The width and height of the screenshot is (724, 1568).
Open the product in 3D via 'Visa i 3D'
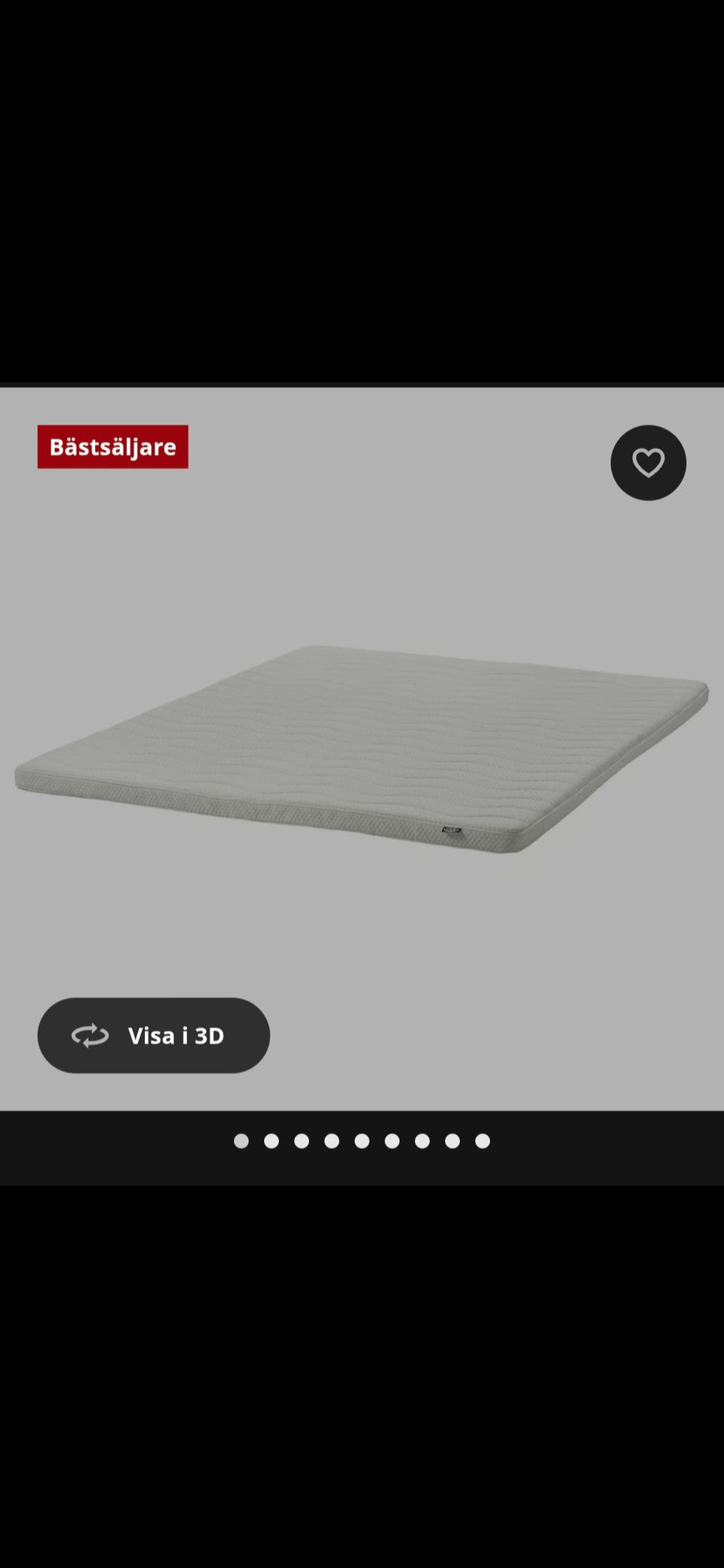(x=154, y=1035)
